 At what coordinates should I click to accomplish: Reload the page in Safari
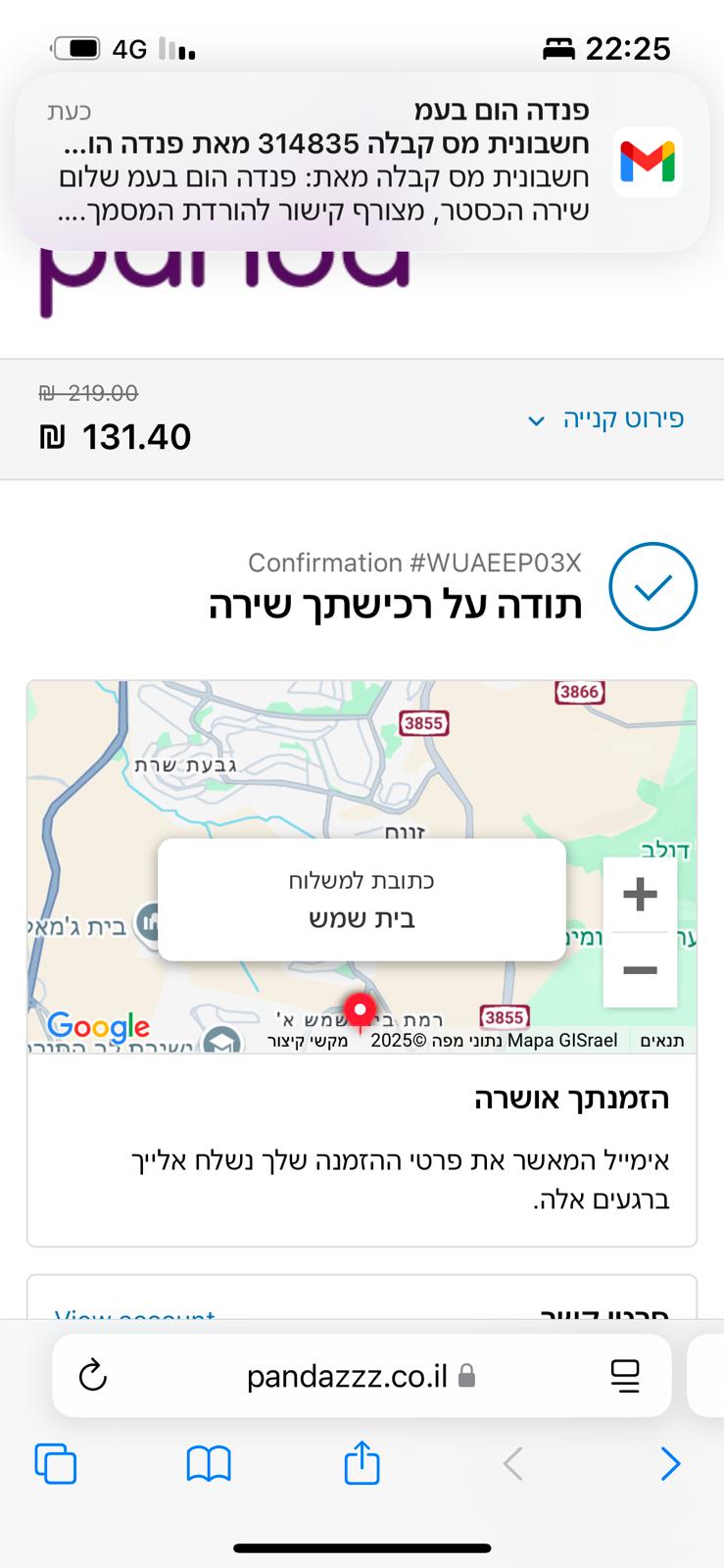(x=93, y=1376)
